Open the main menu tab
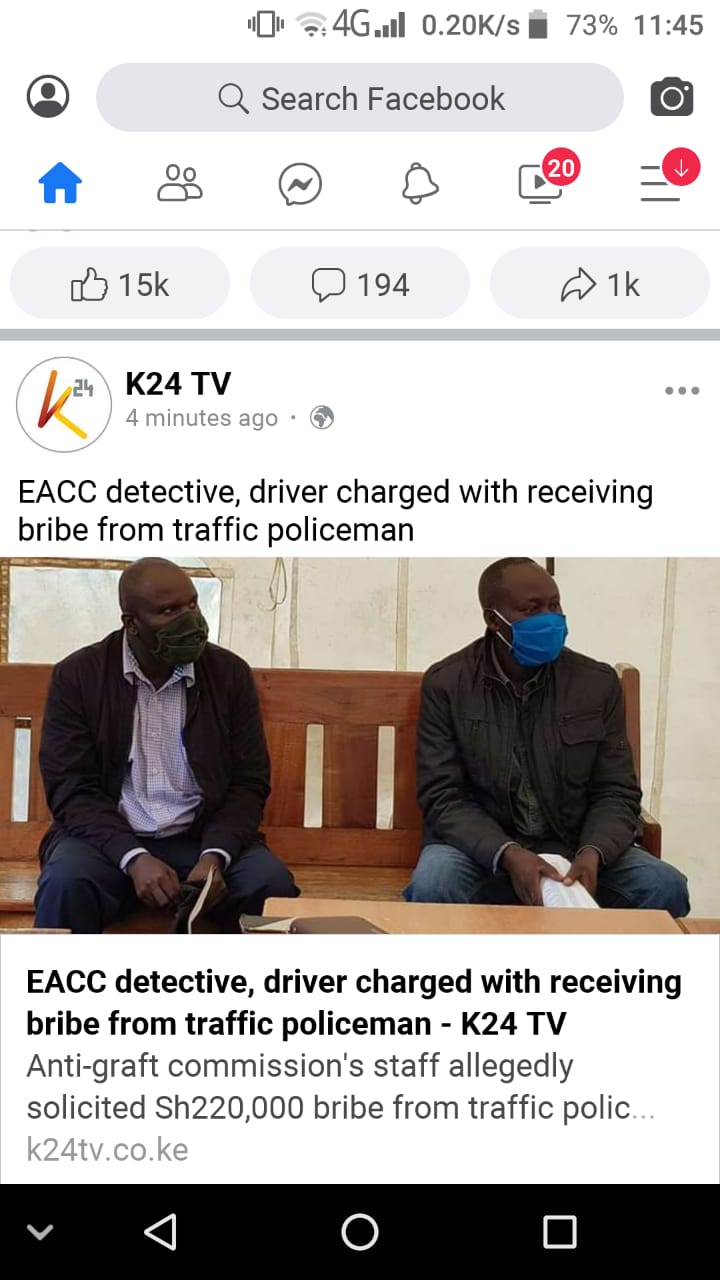The width and height of the screenshot is (720, 1280). (662, 184)
